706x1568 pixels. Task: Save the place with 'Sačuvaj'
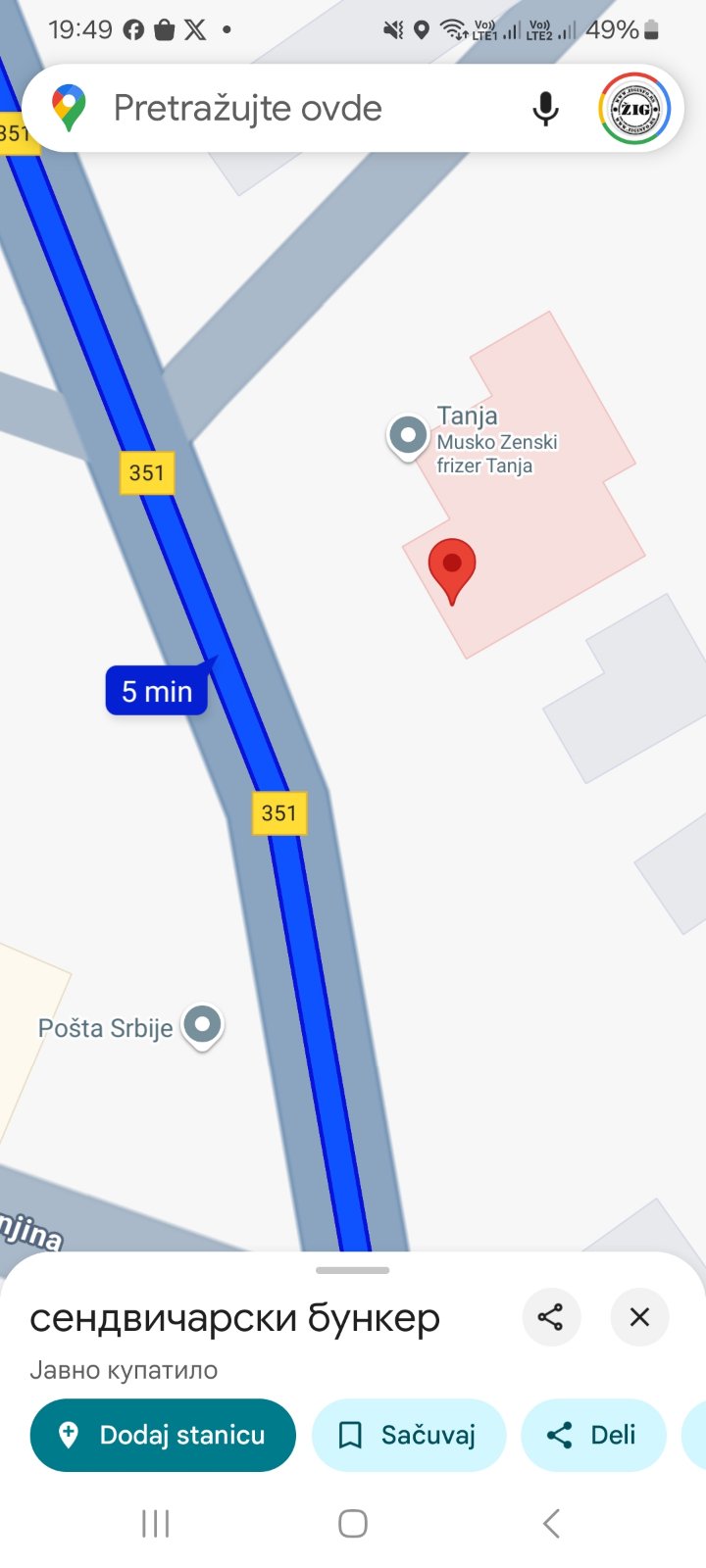tap(409, 1435)
